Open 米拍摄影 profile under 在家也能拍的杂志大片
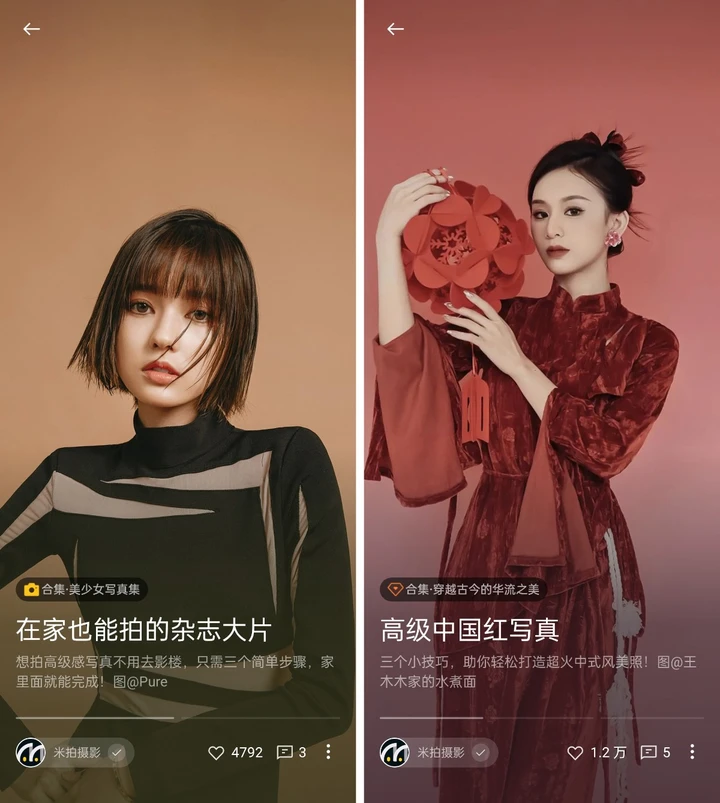The image size is (720, 803). (x=74, y=752)
